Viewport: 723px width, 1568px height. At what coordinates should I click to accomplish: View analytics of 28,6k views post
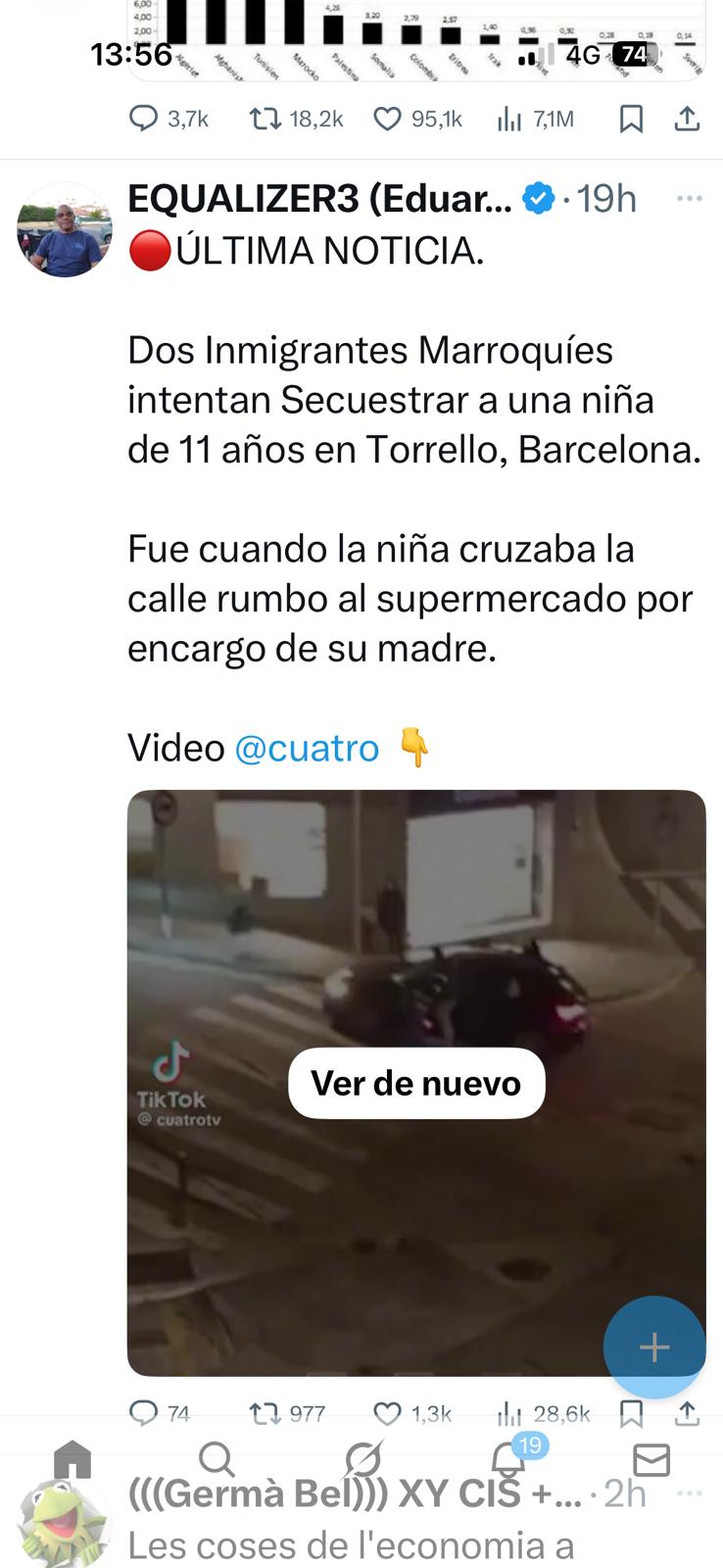509,1413
